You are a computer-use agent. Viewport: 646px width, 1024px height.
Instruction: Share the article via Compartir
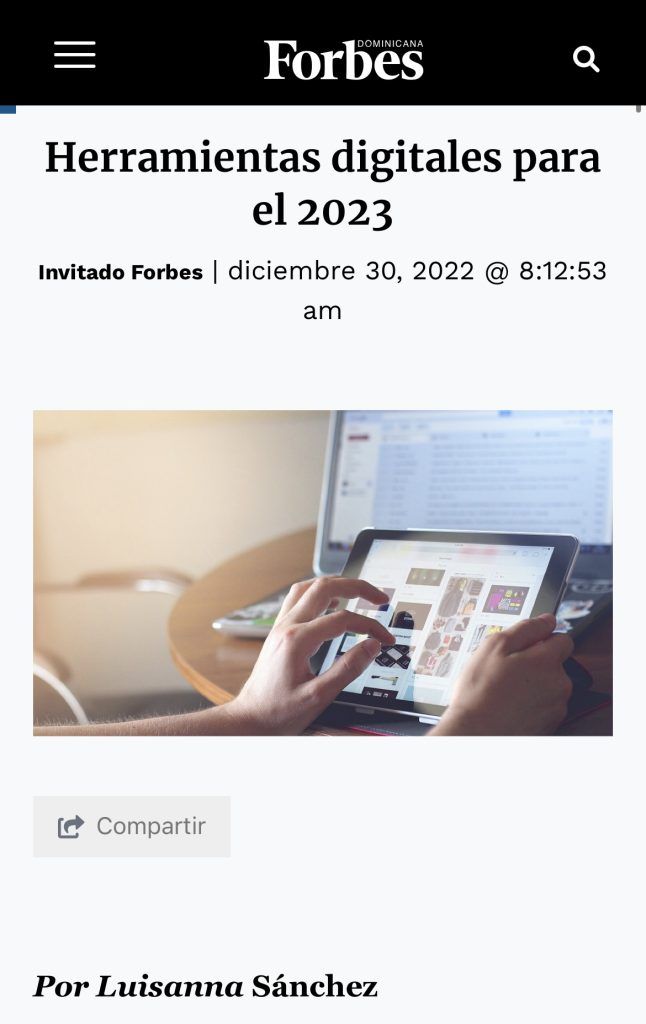coord(132,826)
